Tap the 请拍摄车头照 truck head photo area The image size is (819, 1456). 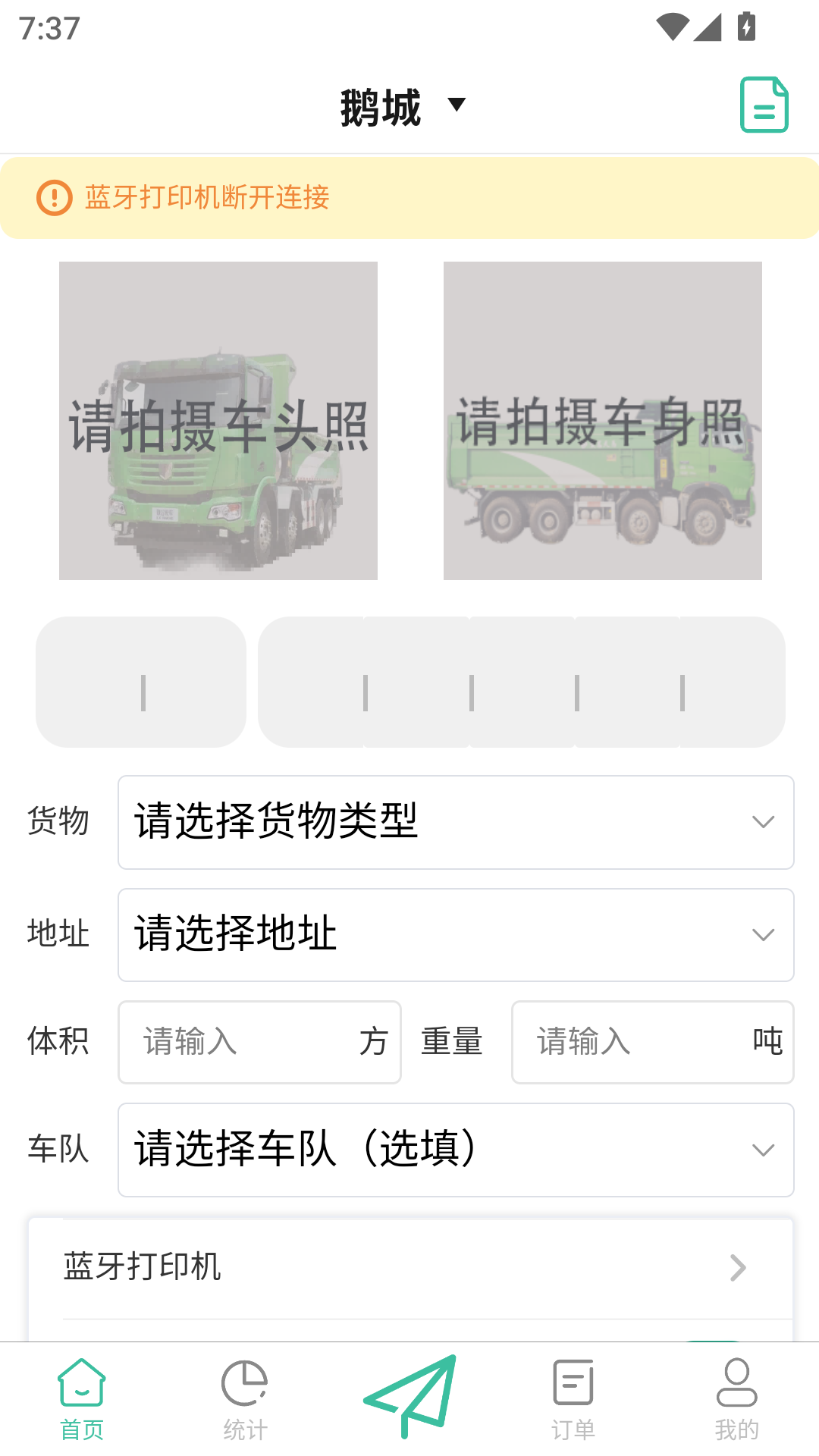(218, 419)
